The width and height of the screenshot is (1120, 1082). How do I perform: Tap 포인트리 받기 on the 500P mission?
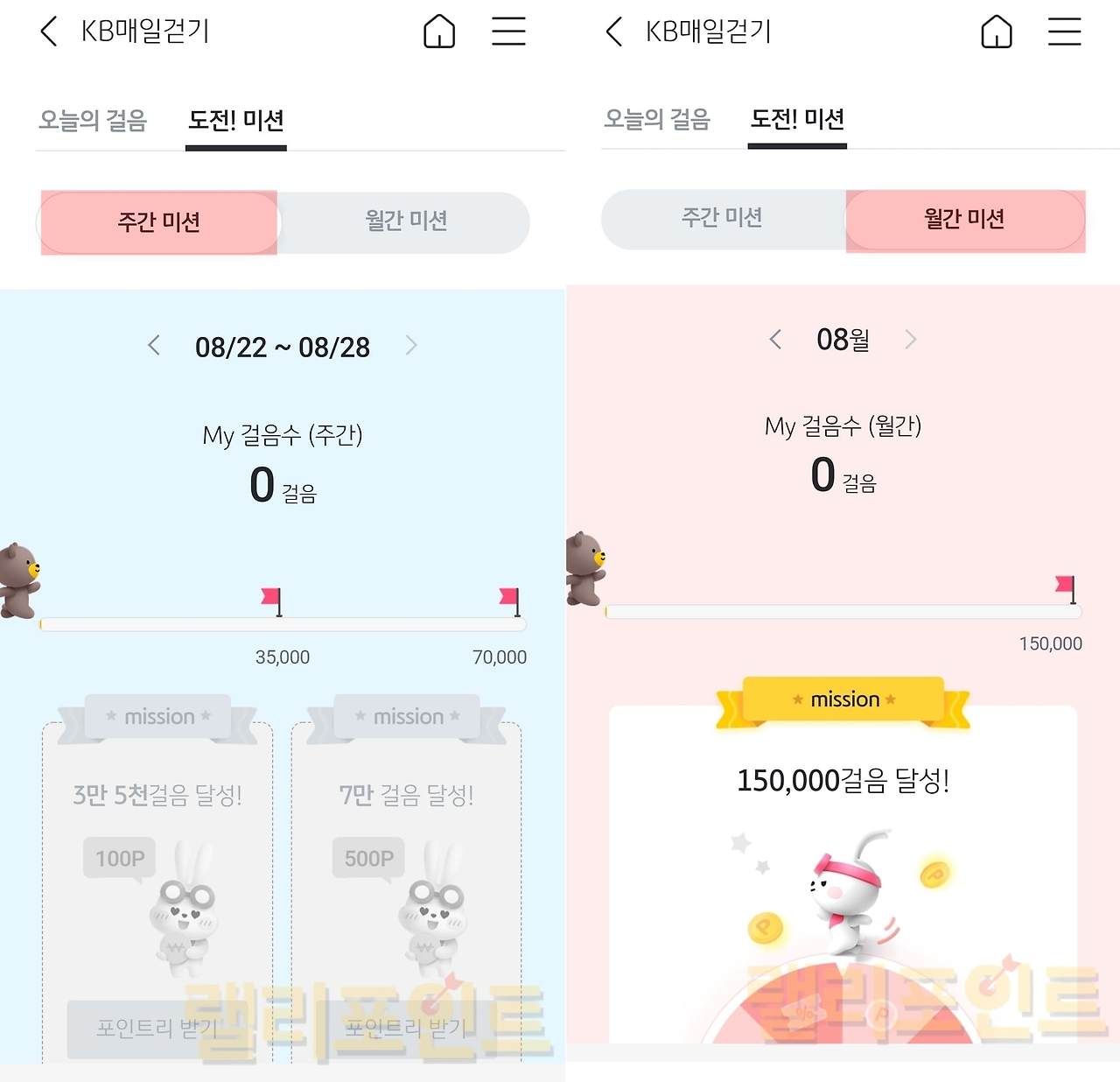pos(405,1028)
